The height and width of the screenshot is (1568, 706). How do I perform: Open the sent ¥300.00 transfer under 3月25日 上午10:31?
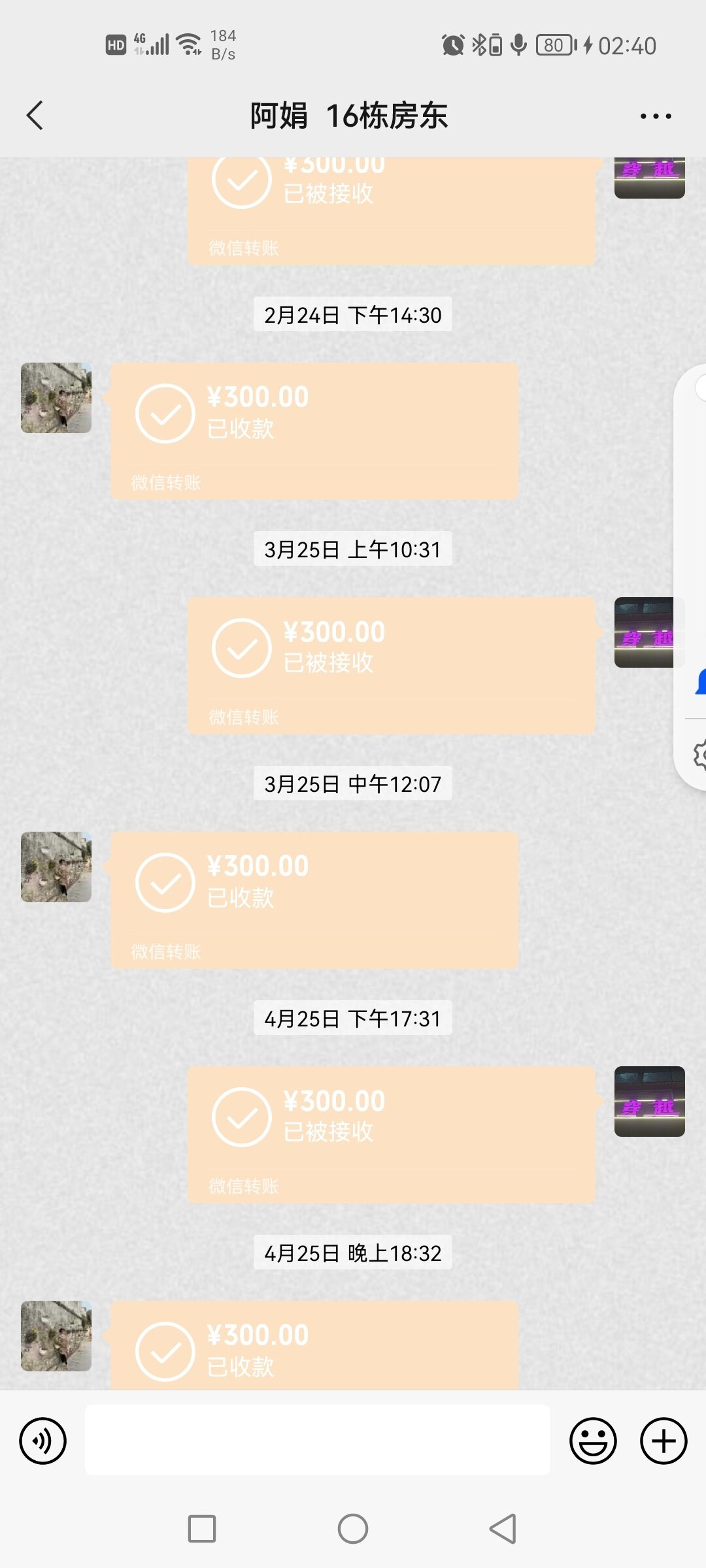pos(391,665)
